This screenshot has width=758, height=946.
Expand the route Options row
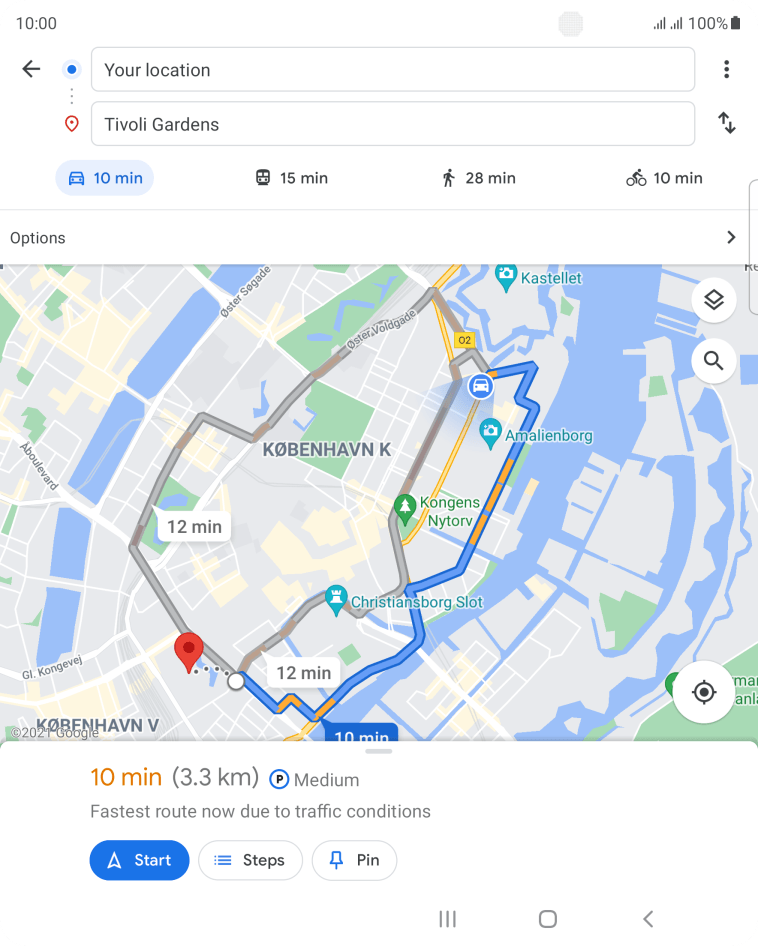(x=379, y=238)
